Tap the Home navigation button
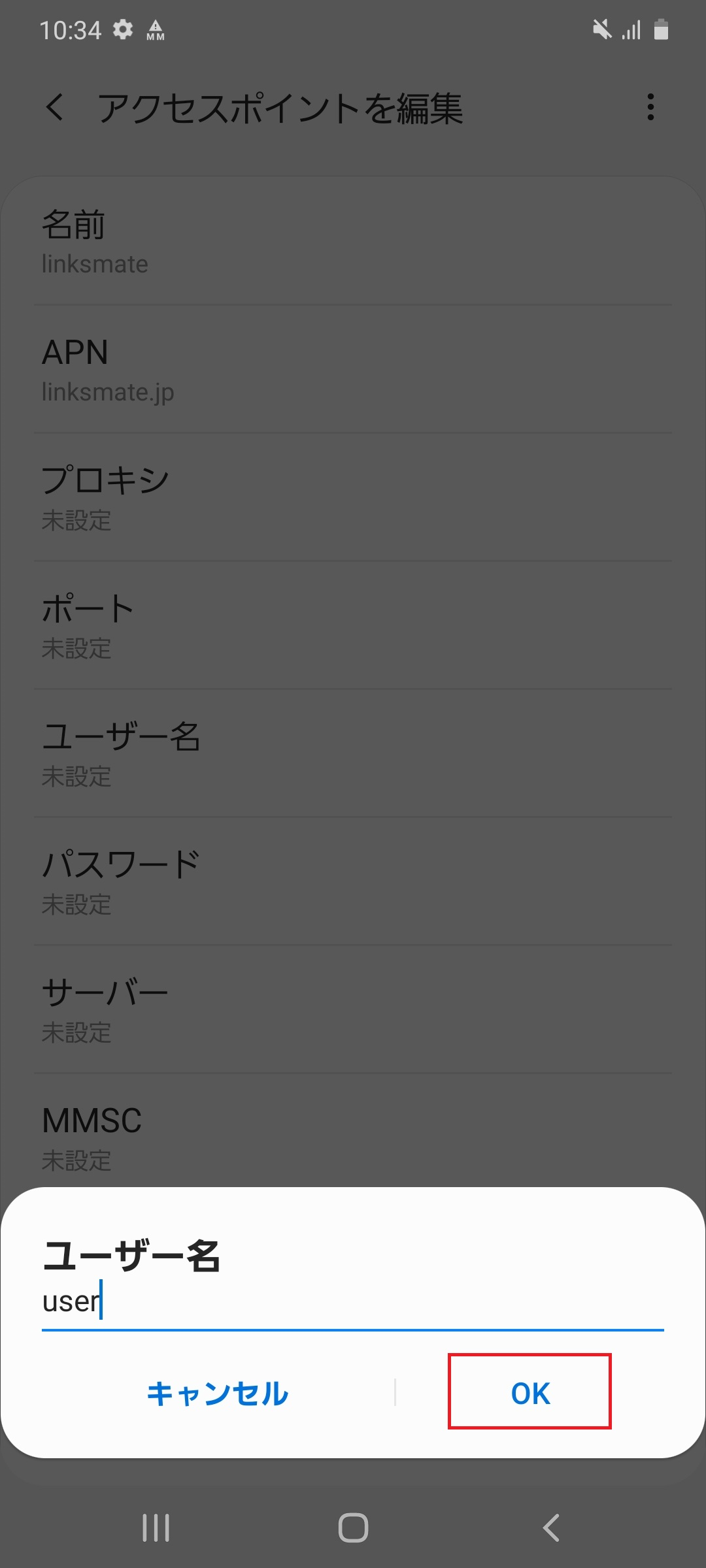Viewport: 706px width, 1568px height. pos(353,1527)
